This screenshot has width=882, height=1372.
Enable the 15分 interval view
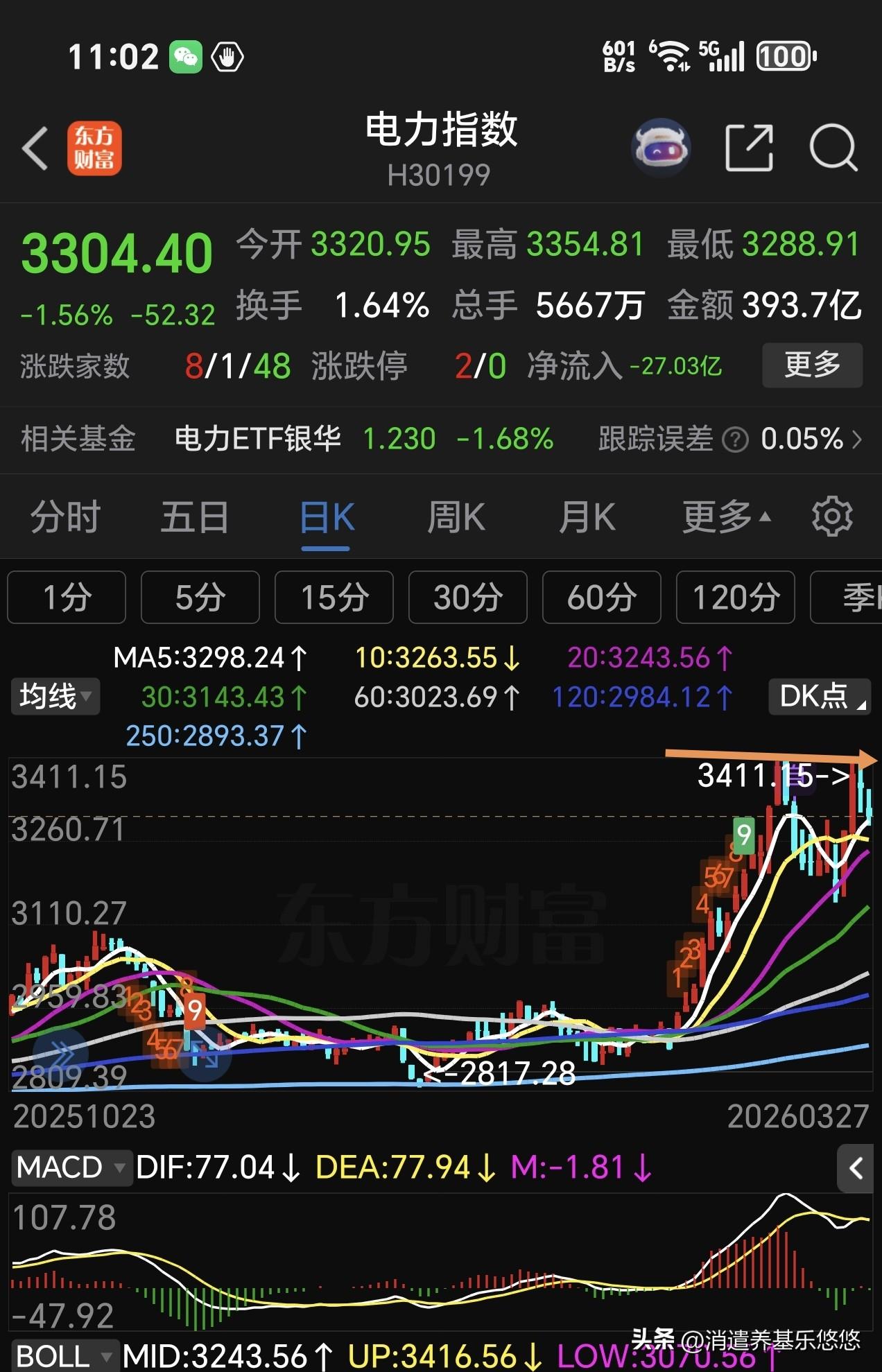[x=334, y=598]
